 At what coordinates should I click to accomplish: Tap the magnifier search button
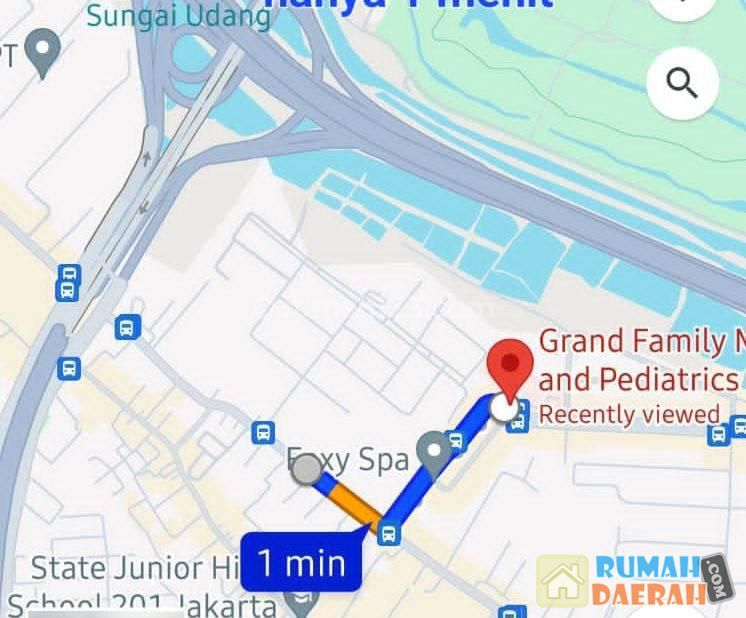[x=682, y=84]
